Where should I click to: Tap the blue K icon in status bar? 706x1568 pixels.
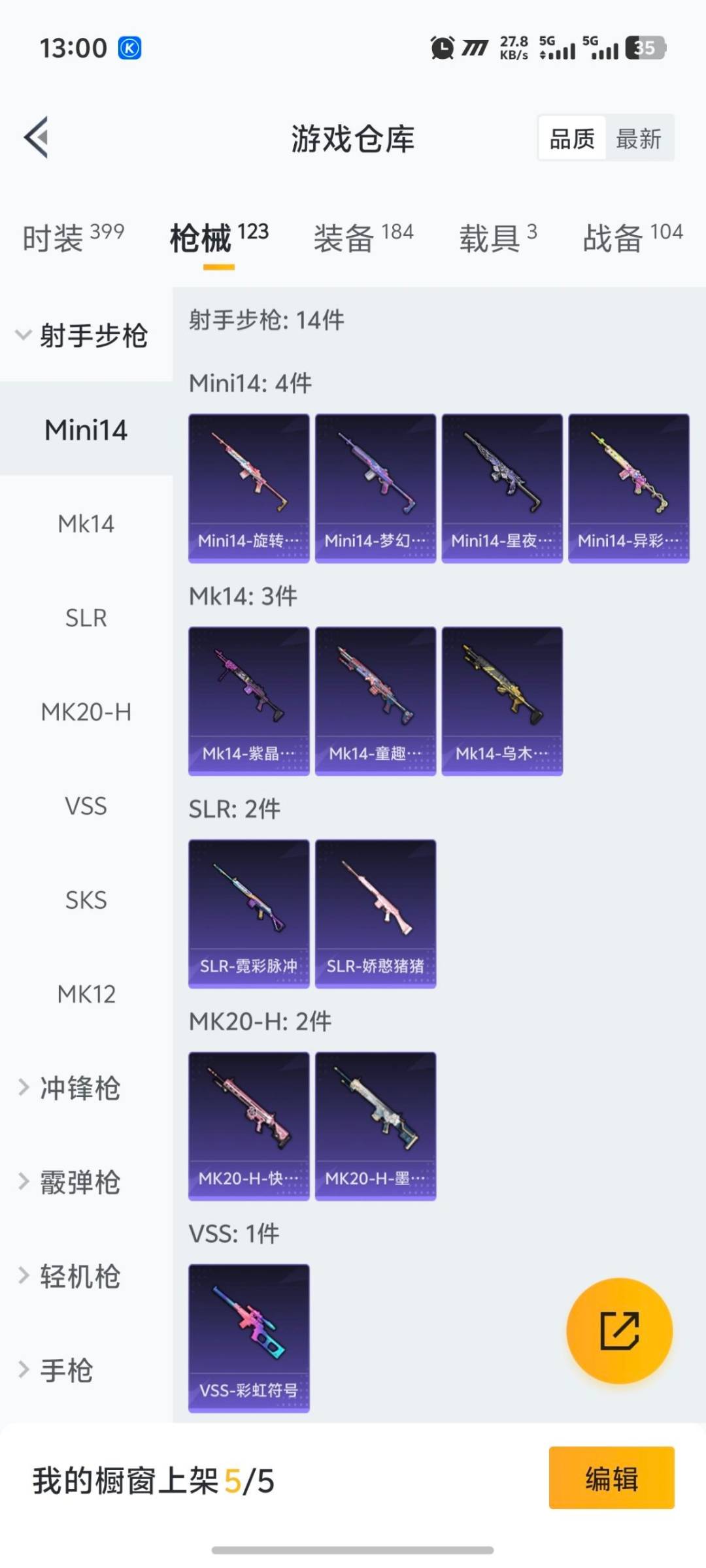(x=128, y=48)
